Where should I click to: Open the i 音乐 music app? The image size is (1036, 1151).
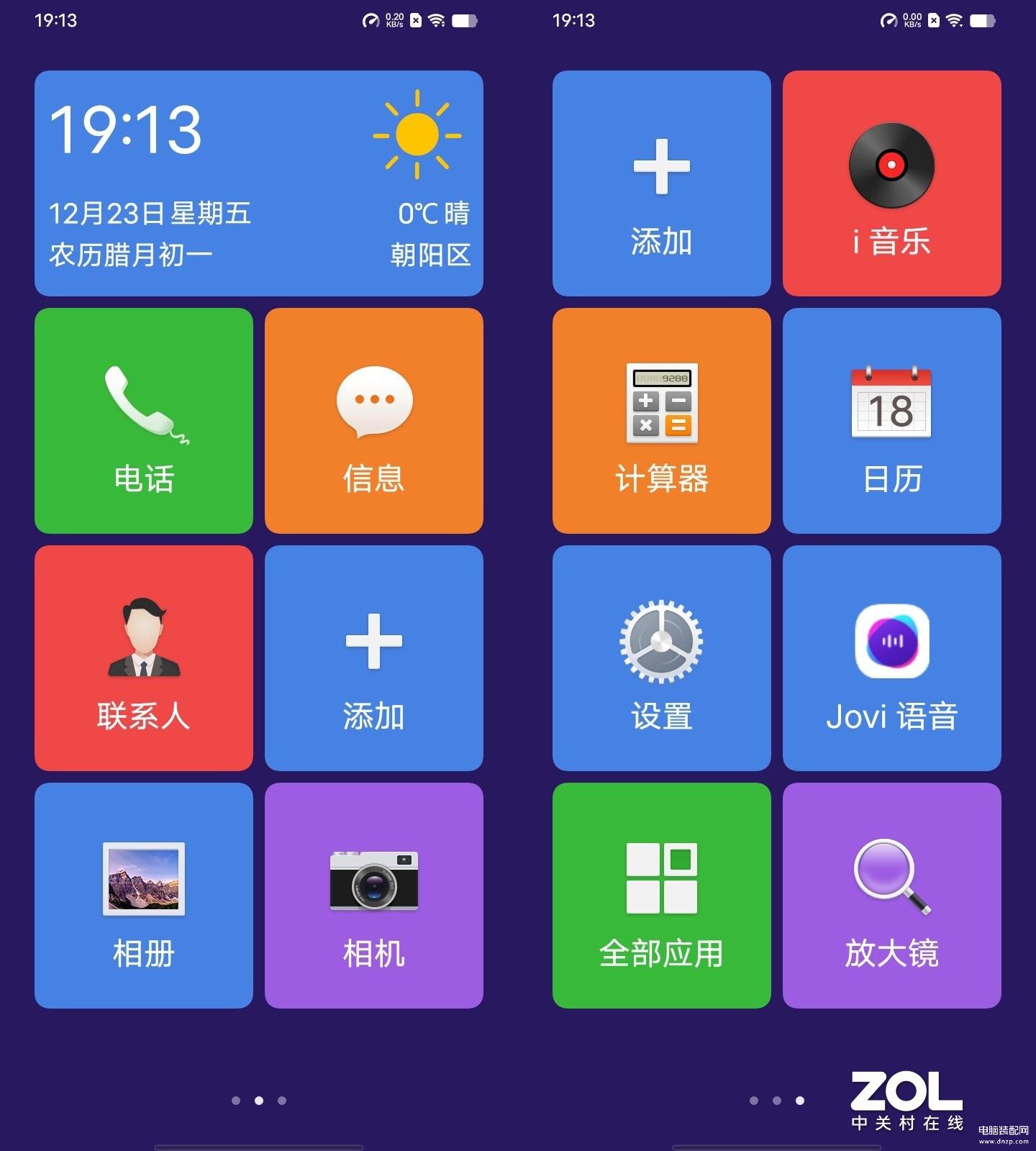[892, 183]
